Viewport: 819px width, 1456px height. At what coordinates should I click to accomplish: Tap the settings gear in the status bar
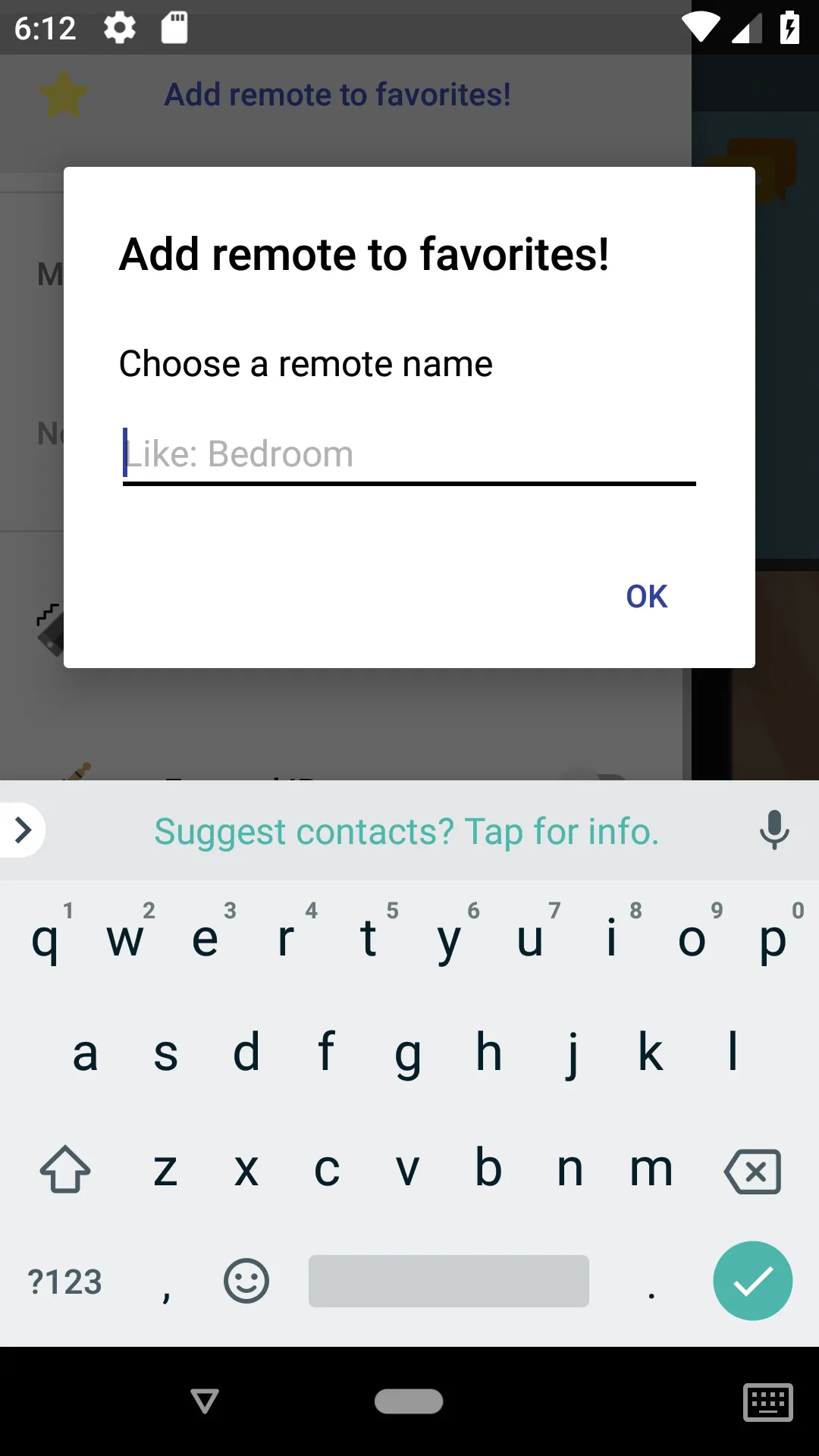[119, 28]
